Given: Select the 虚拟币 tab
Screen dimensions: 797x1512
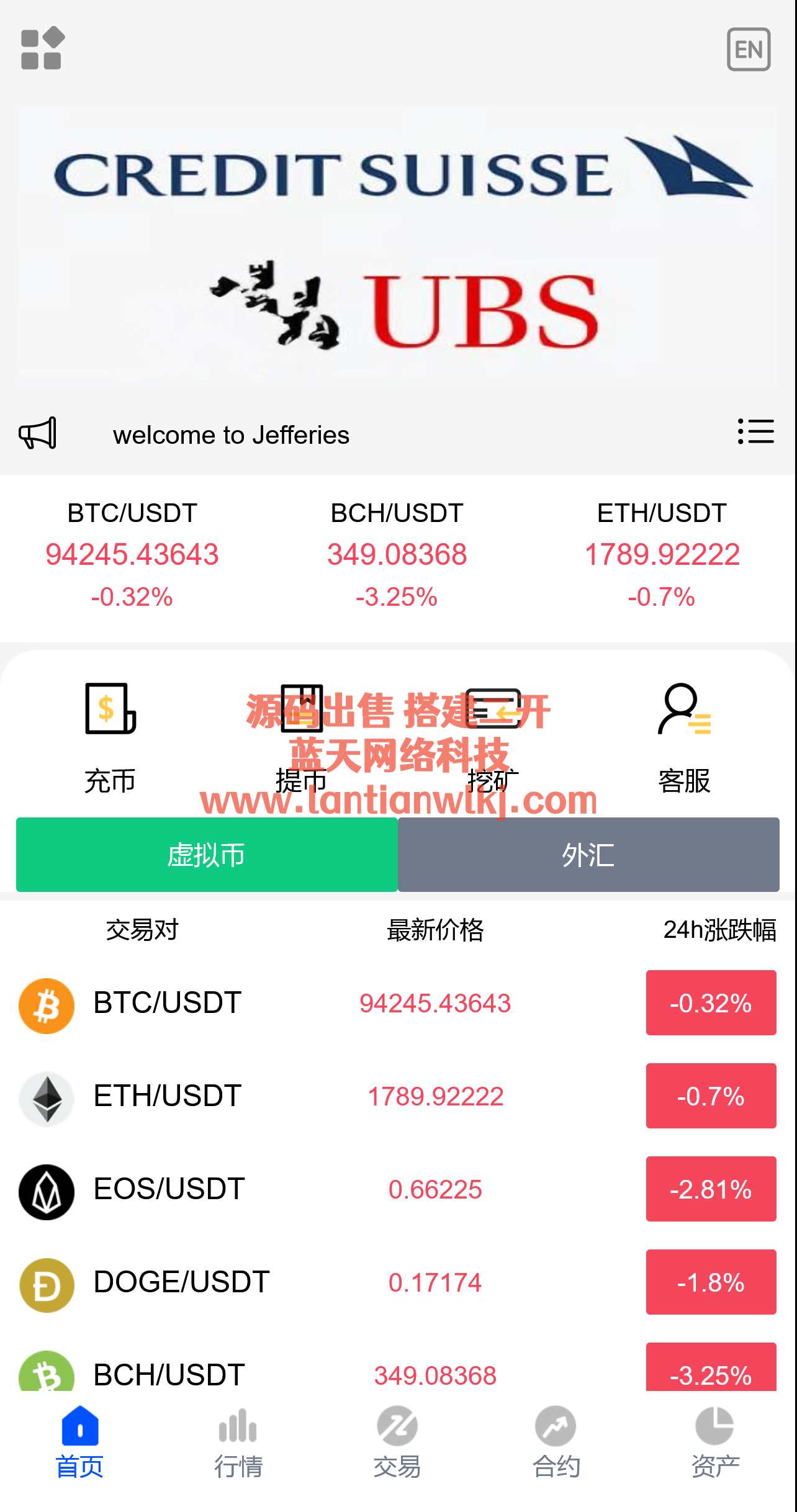Looking at the screenshot, I should point(207,855).
